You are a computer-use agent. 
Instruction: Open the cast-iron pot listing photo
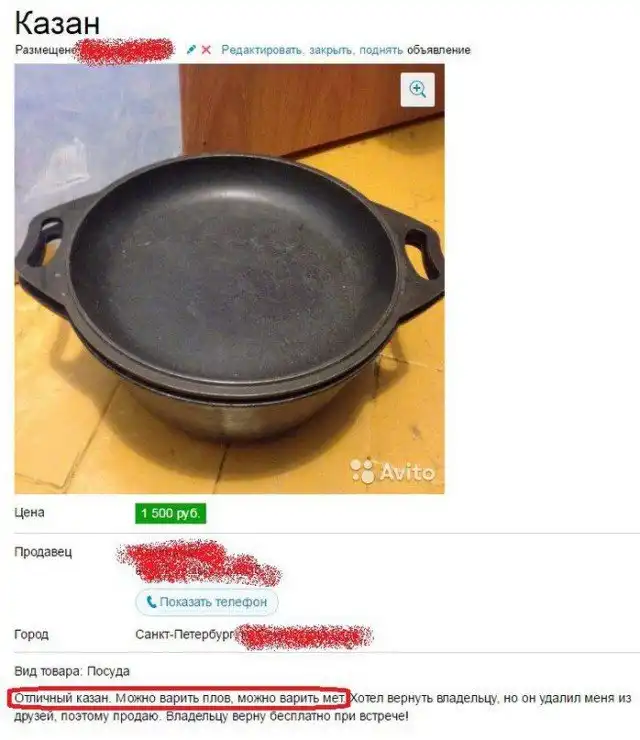(229, 290)
